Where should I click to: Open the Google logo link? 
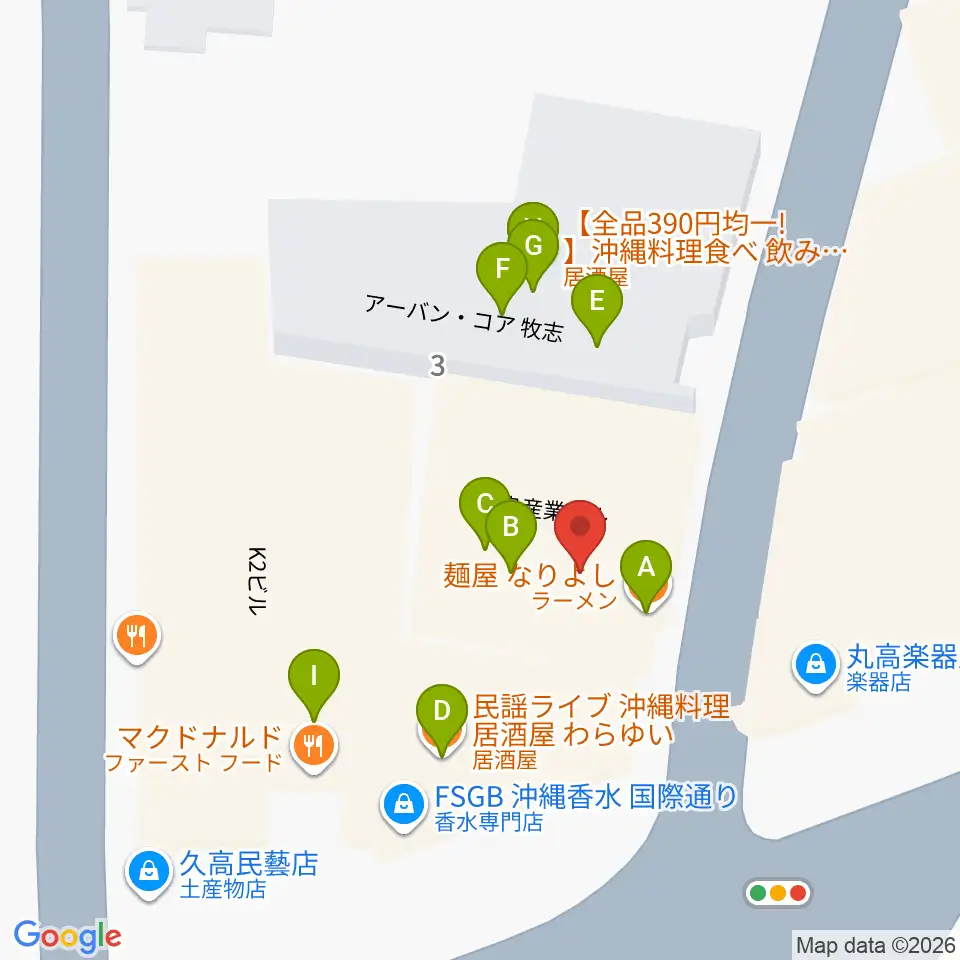pyautogui.click(x=67, y=936)
